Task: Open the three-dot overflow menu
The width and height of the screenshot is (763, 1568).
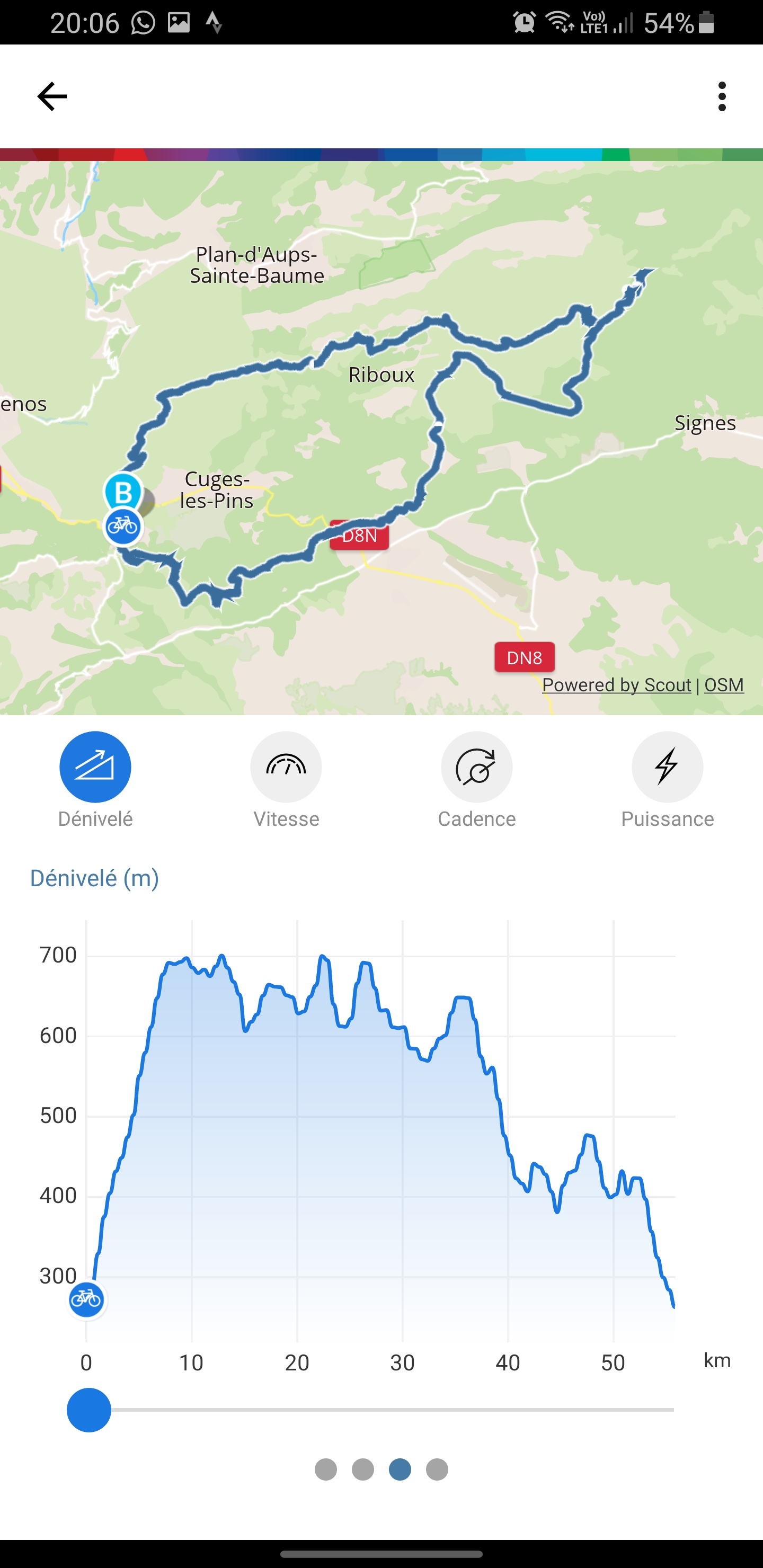Action: (x=722, y=96)
